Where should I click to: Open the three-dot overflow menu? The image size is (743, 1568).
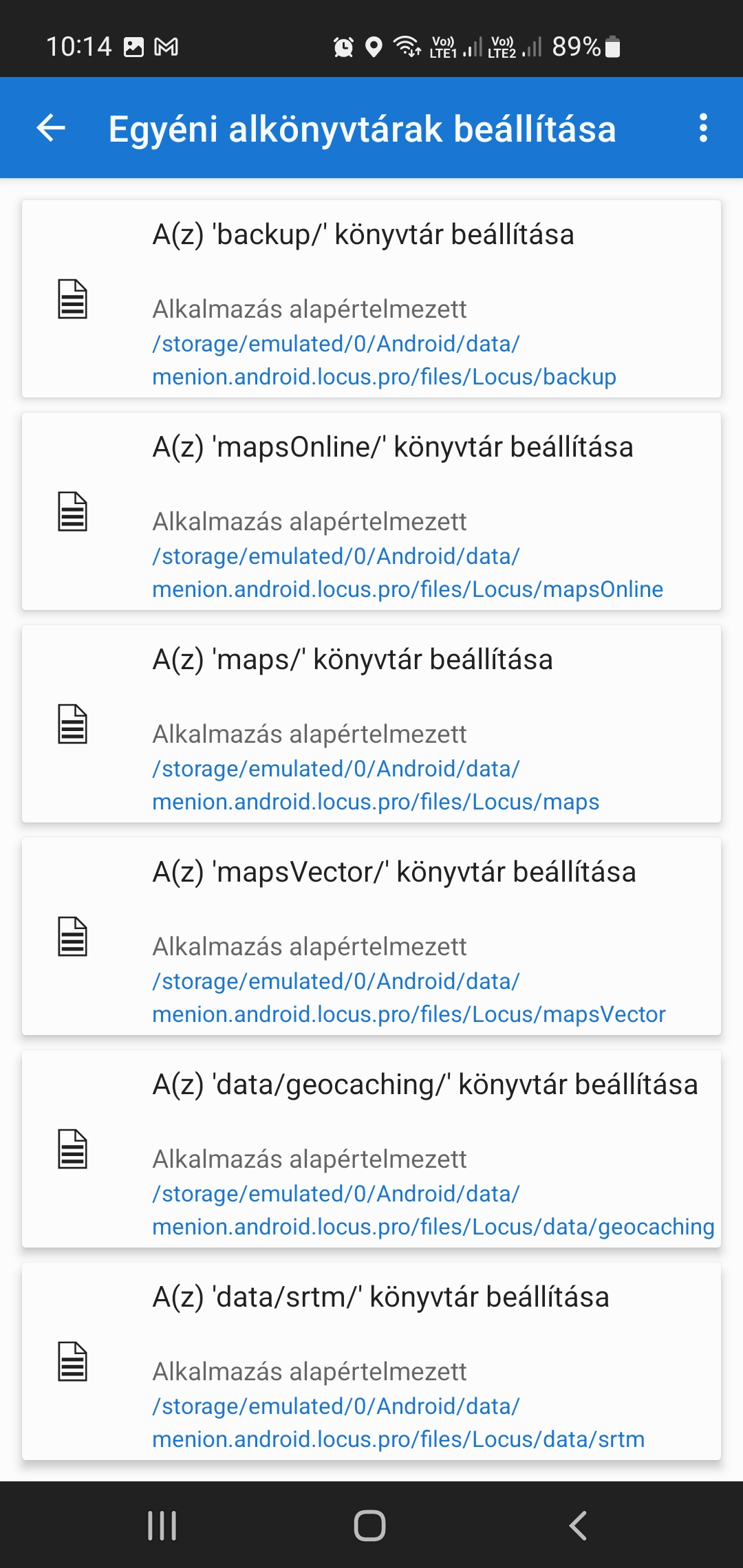coord(702,128)
